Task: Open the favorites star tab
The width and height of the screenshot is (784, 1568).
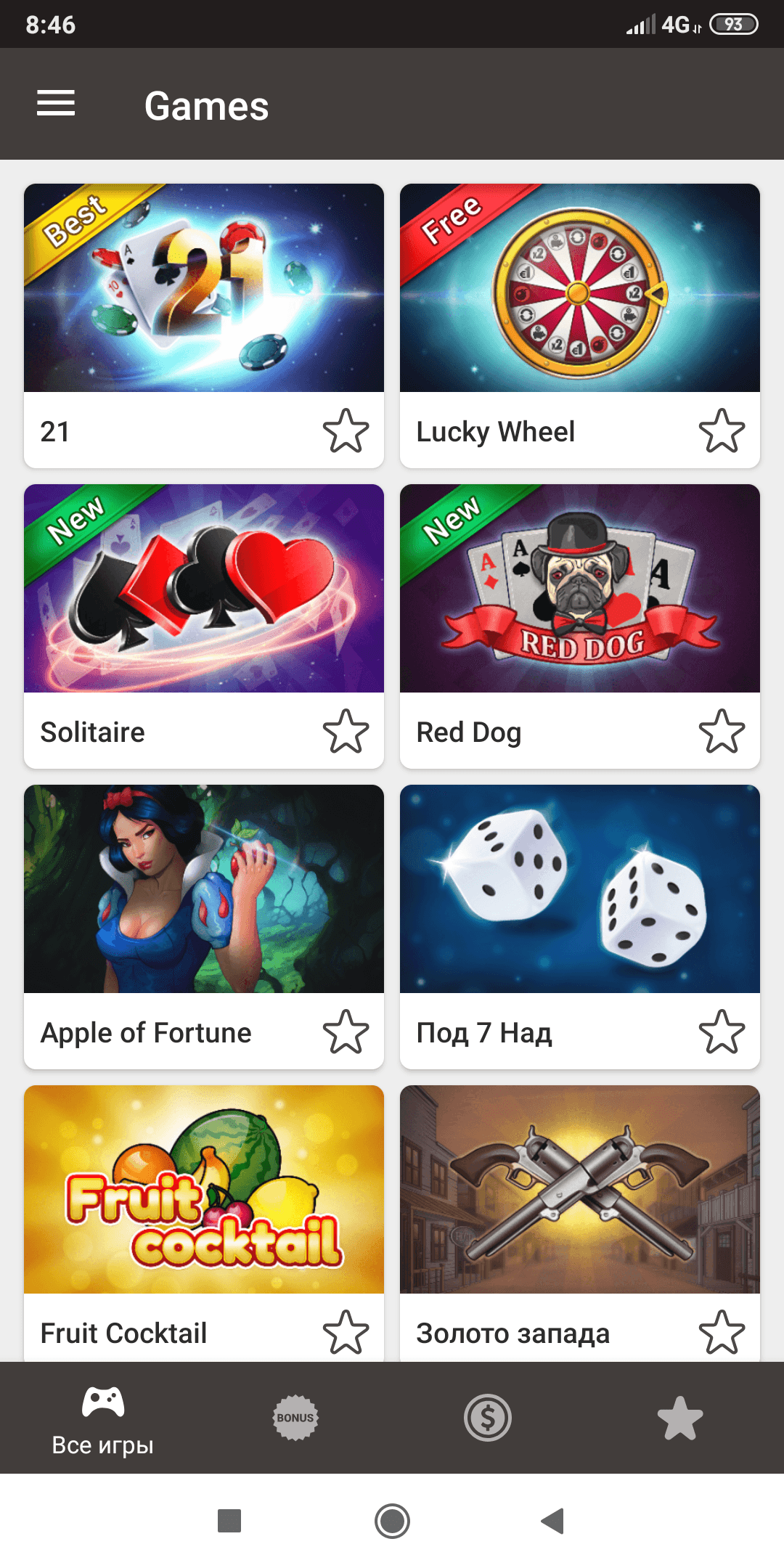Action: (679, 1418)
